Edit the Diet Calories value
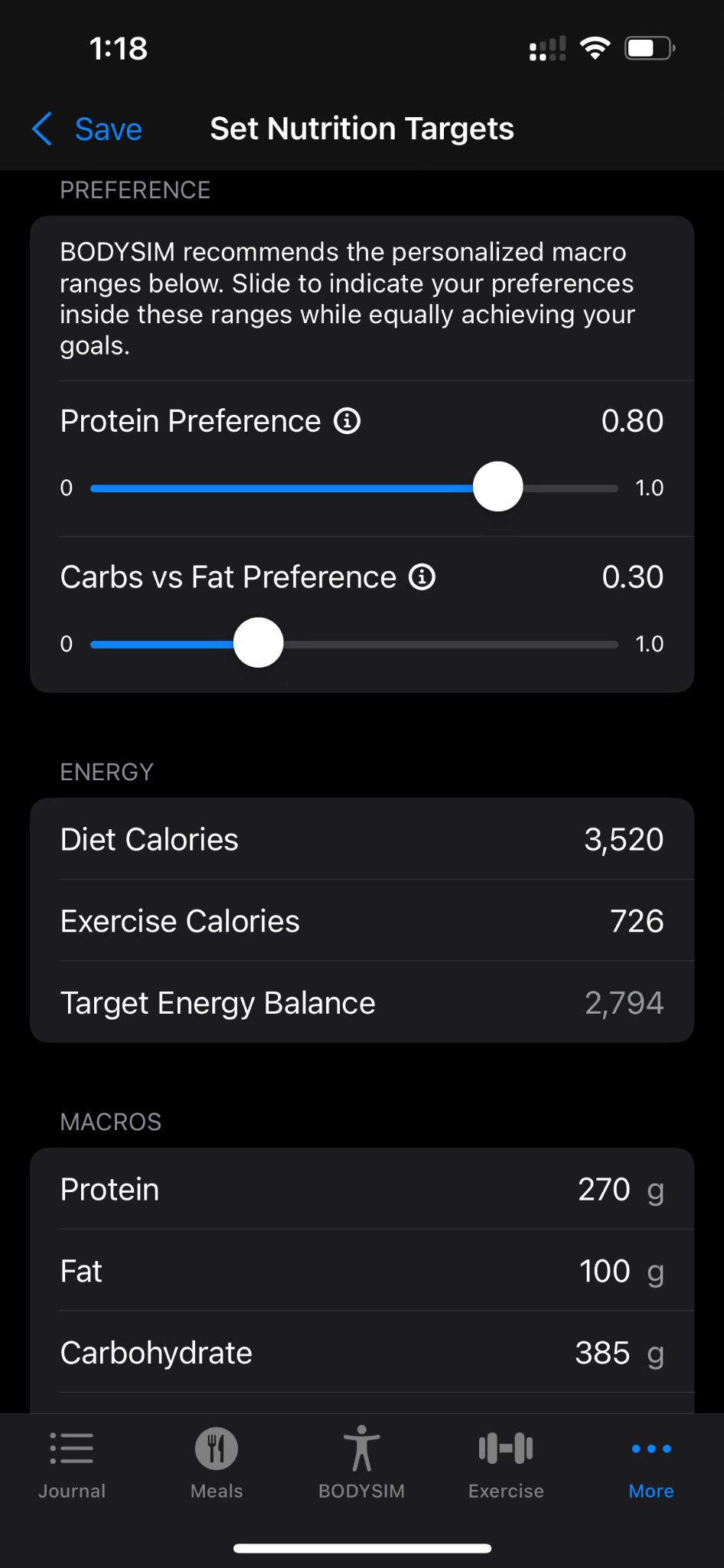The width and height of the screenshot is (724, 1568). tap(624, 839)
